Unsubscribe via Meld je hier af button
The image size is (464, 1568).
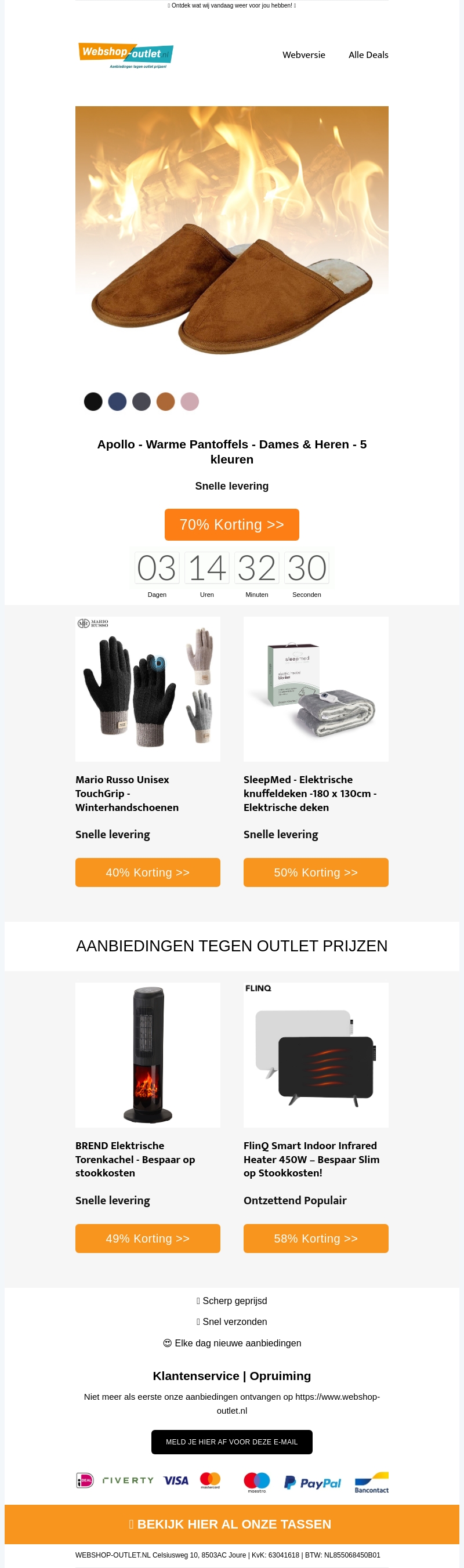(231, 1442)
